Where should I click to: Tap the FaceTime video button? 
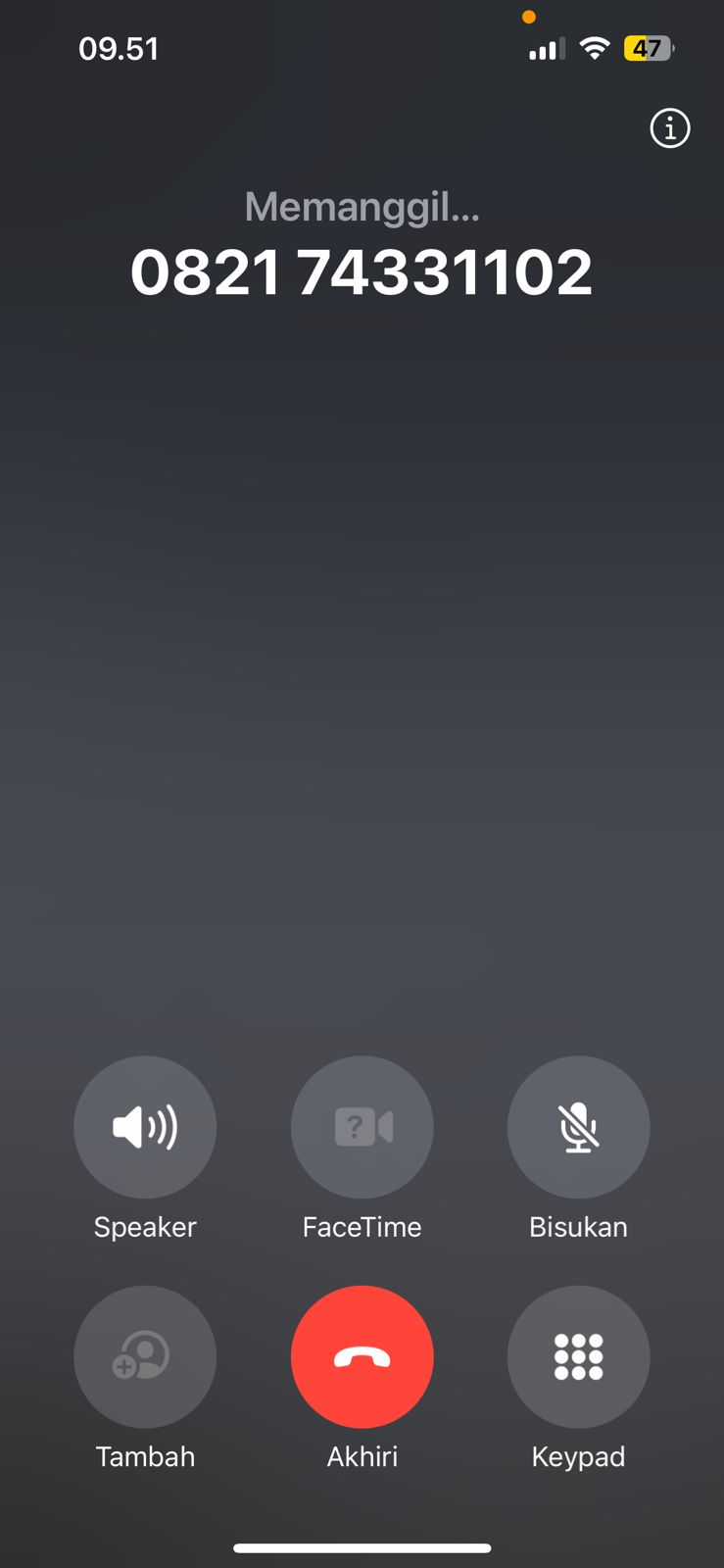(362, 1127)
